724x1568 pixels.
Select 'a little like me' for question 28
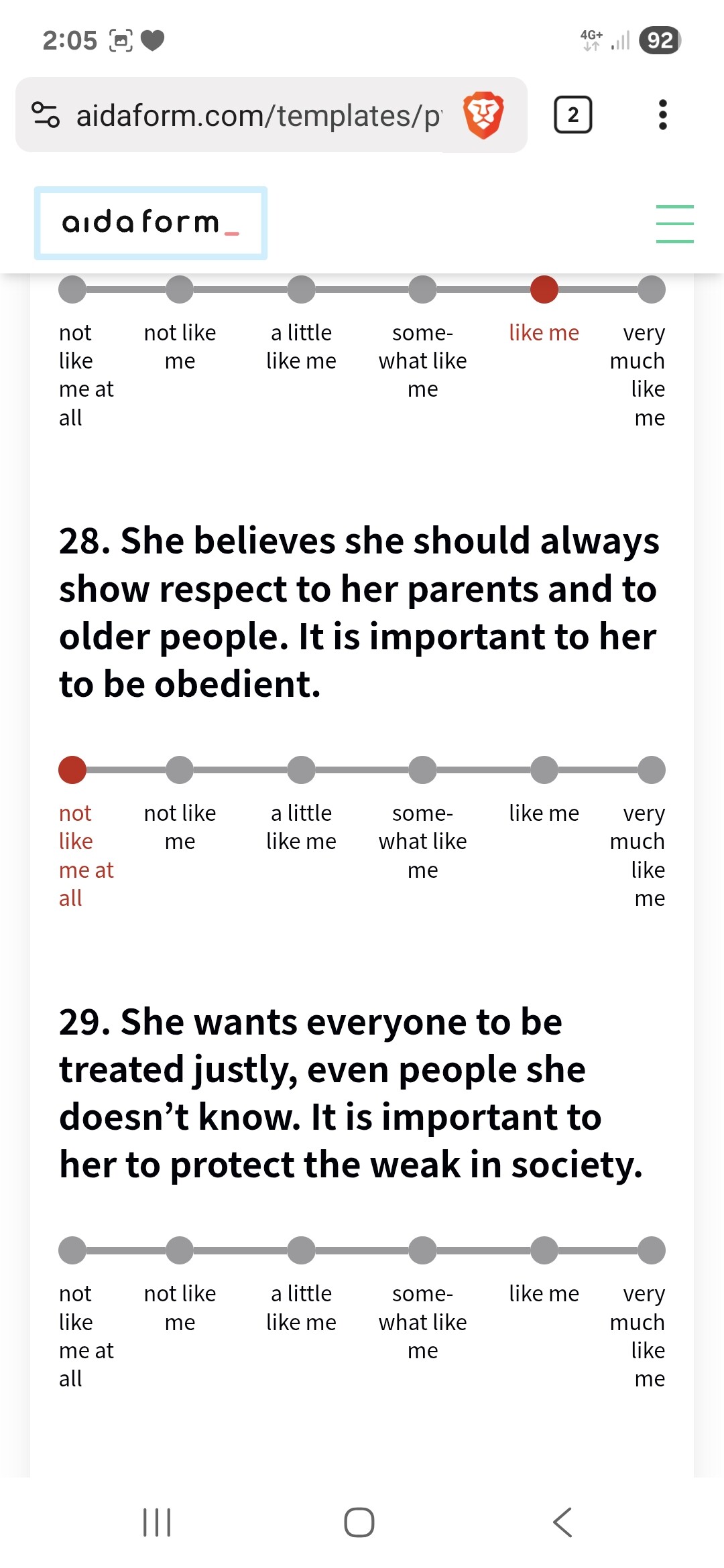coord(301,770)
